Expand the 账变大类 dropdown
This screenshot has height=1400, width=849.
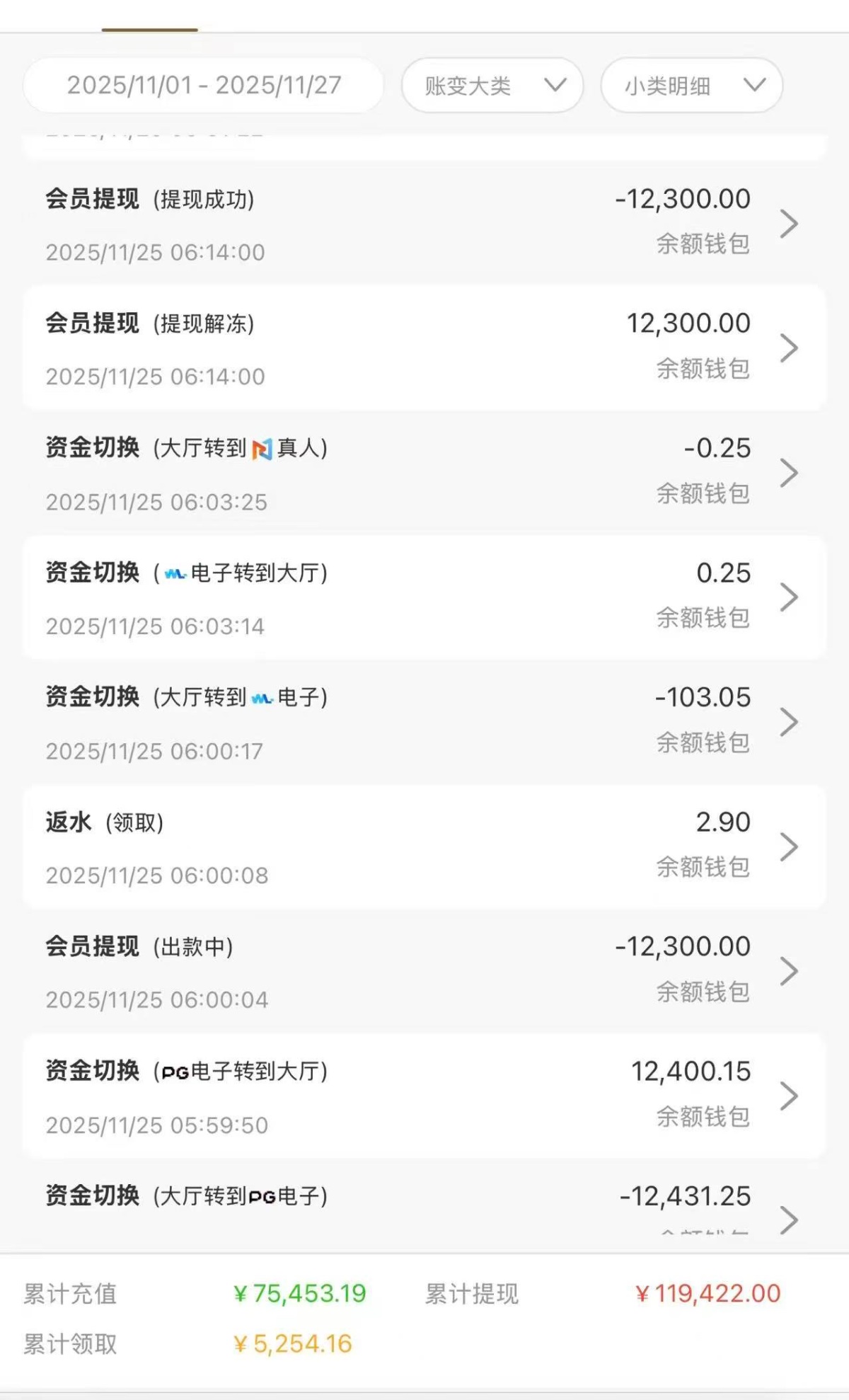[492, 86]
